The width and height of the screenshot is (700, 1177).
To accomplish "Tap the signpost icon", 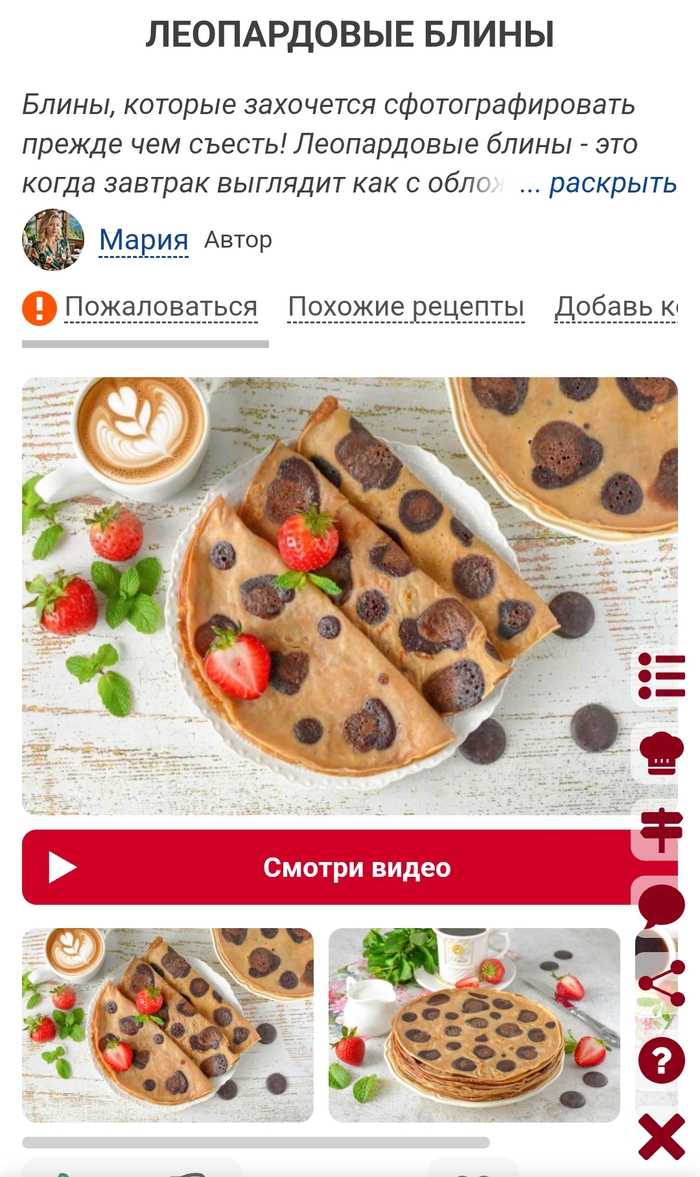I will 661,830.
